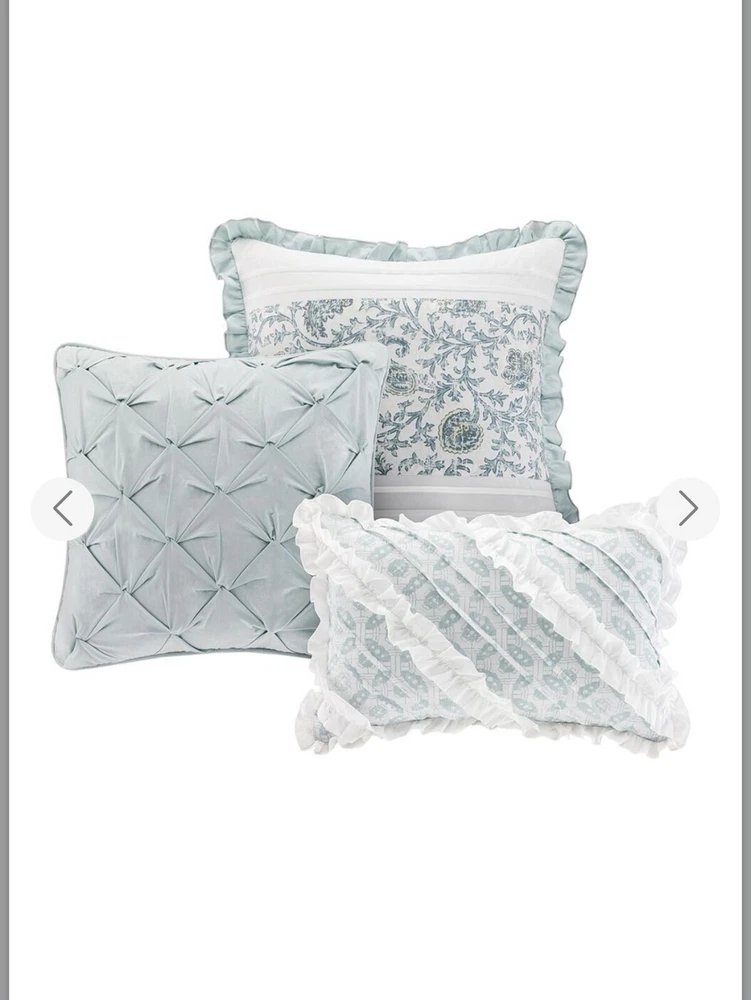Screen dimensions: 751x1000
Task: Go to the previous product image
Action: click(63, 509)
